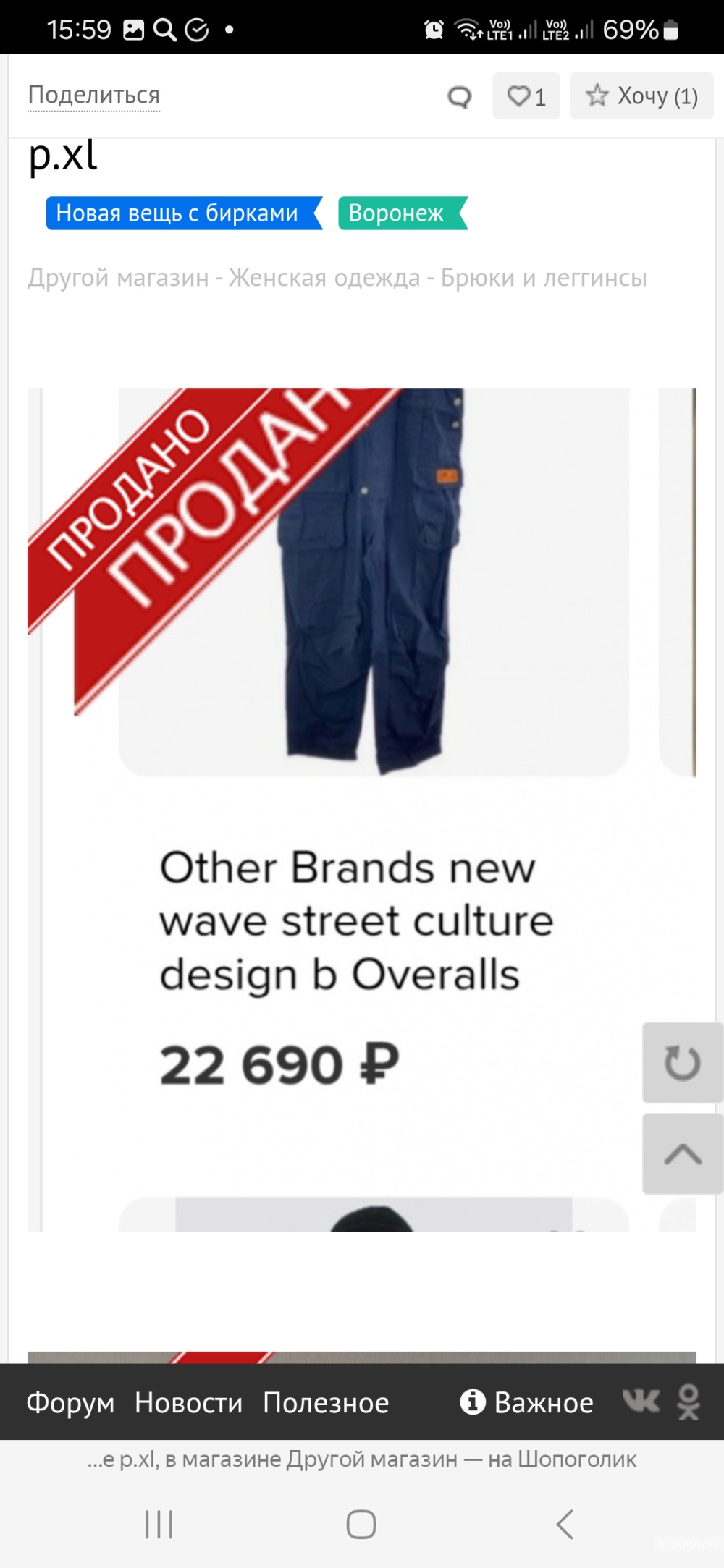Viewport: 724px width, 1568px height.
Task: Open the comments speech bubble icon
Action: (x=459, y=96)
